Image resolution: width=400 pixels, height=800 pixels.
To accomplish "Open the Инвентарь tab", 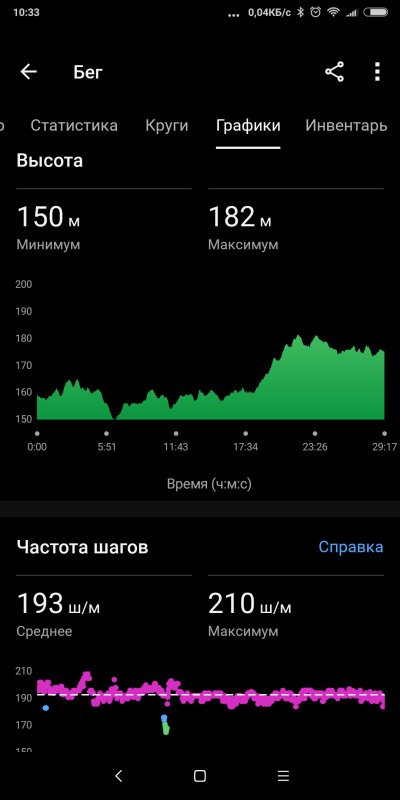I will (x=346, y=126).
